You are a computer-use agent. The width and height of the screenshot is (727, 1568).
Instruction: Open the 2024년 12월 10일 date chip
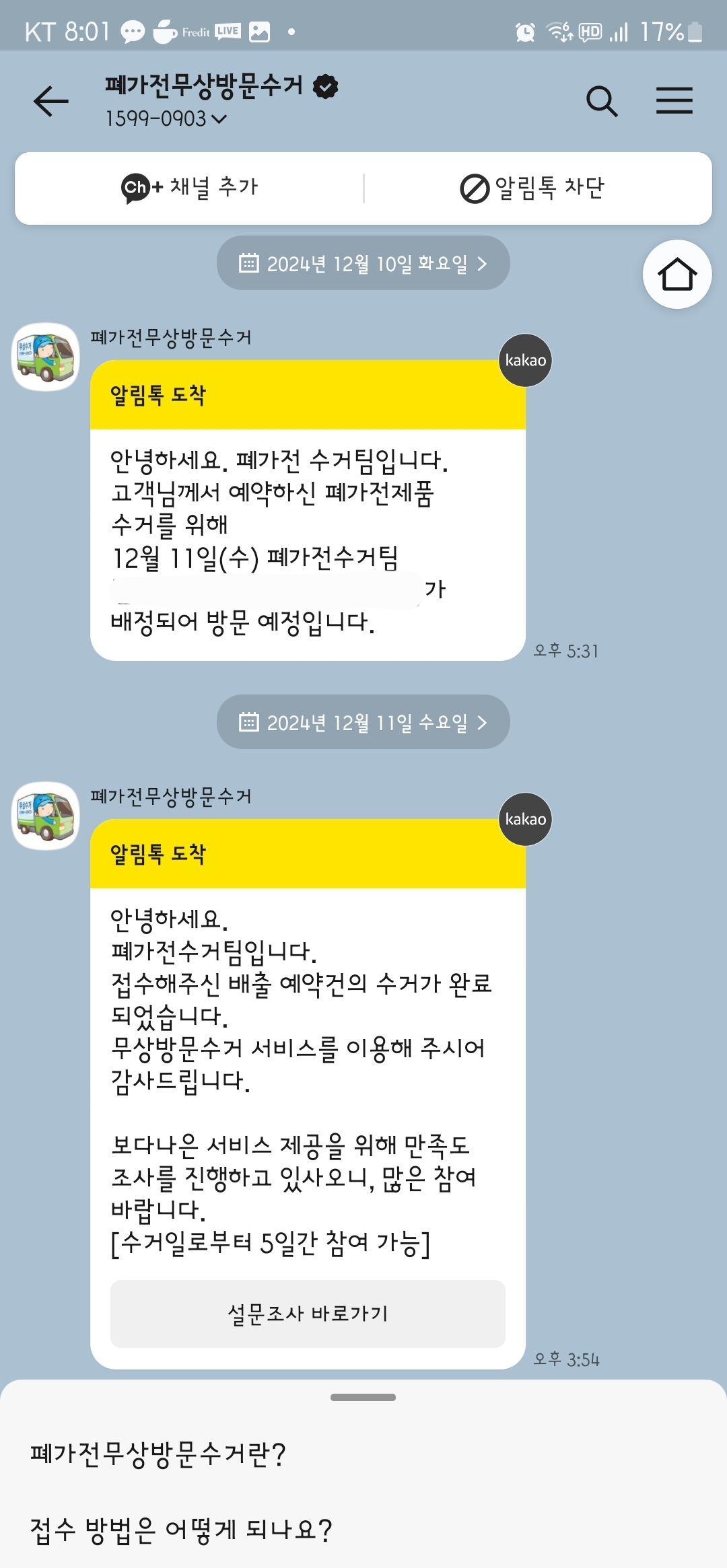(x=363, y=263)
